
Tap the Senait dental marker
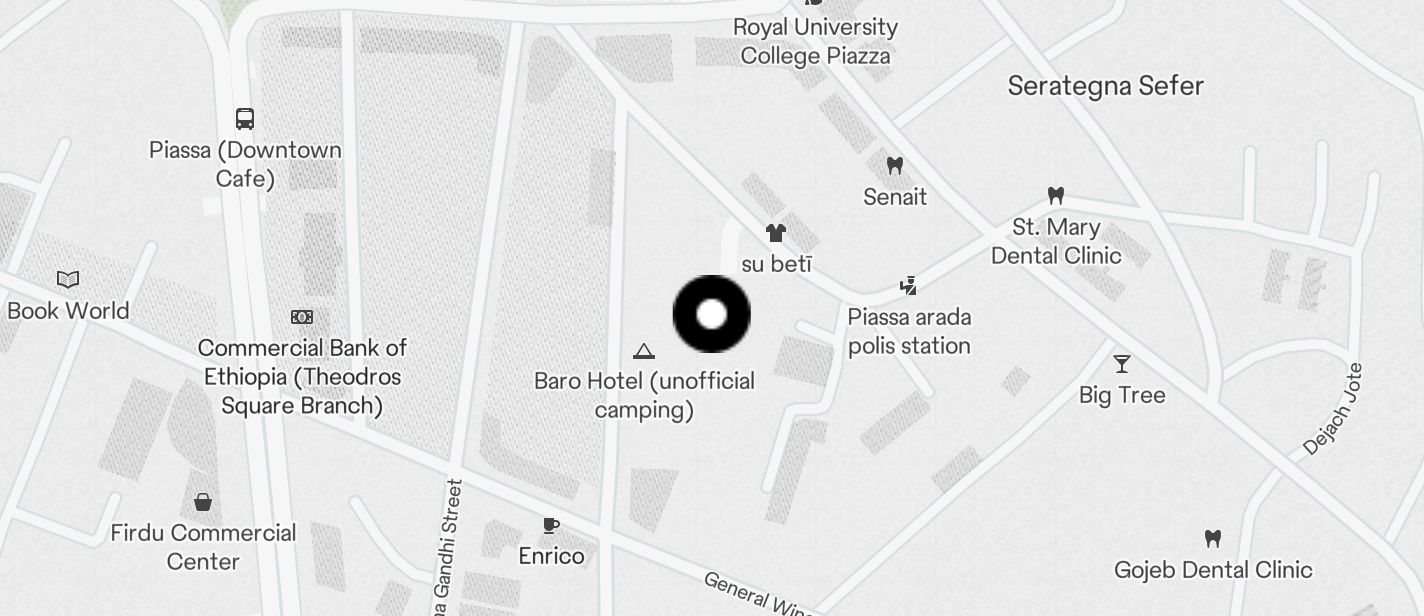point(895,166)
